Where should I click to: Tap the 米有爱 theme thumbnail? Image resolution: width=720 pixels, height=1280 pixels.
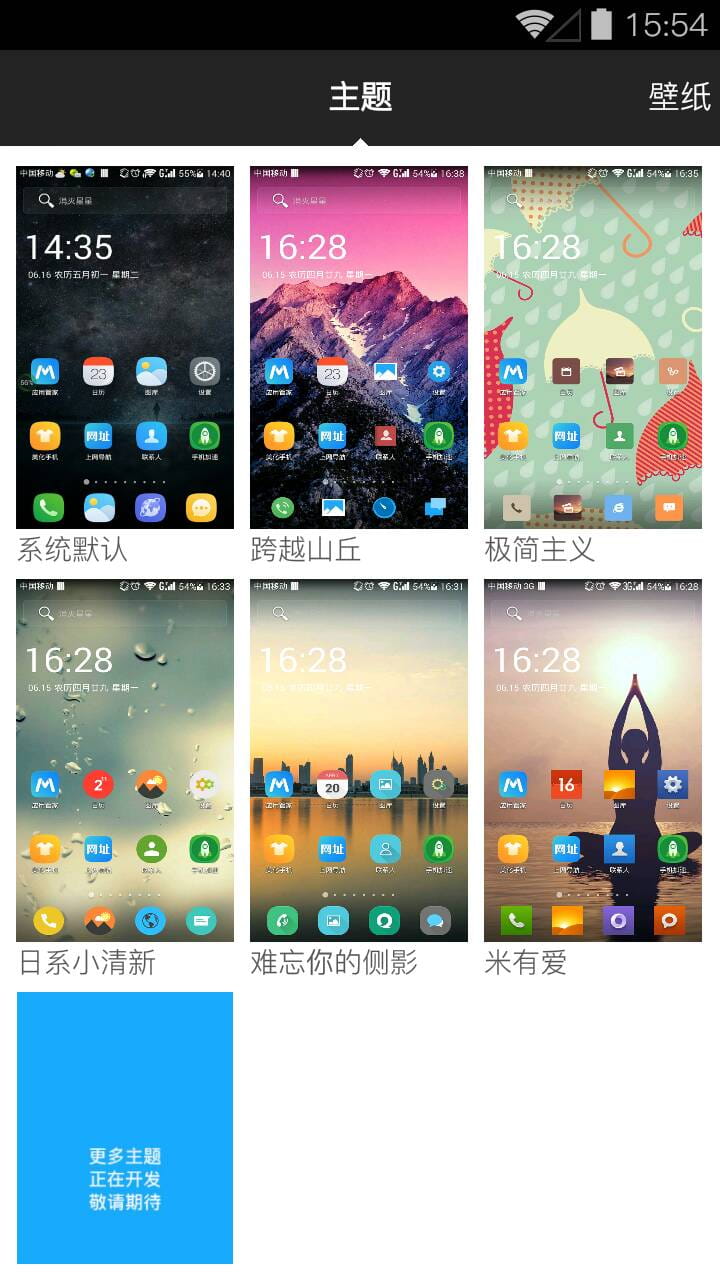[x=593, y=760]
